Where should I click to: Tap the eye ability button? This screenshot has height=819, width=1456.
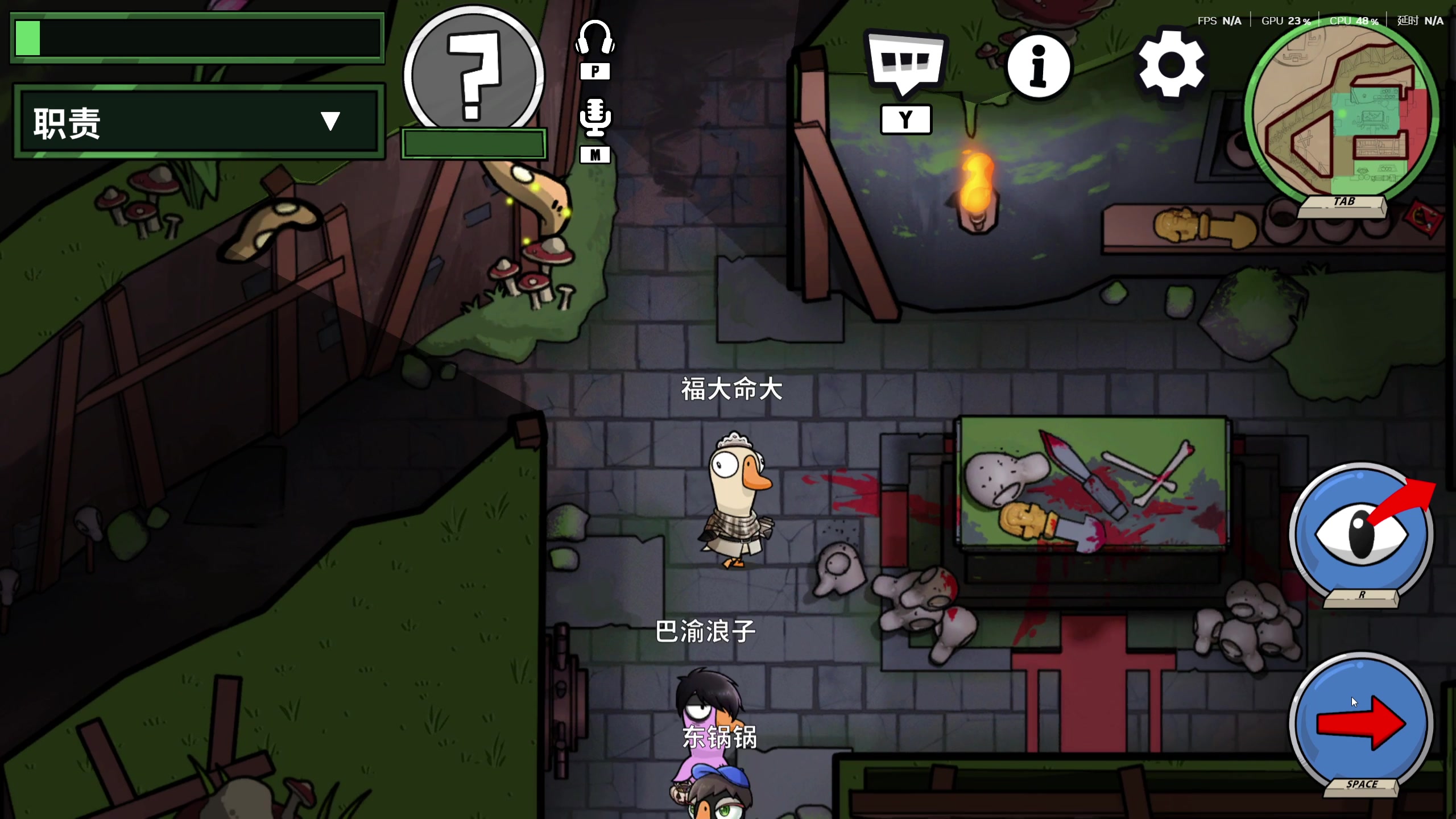click(x=1360, y=533)
